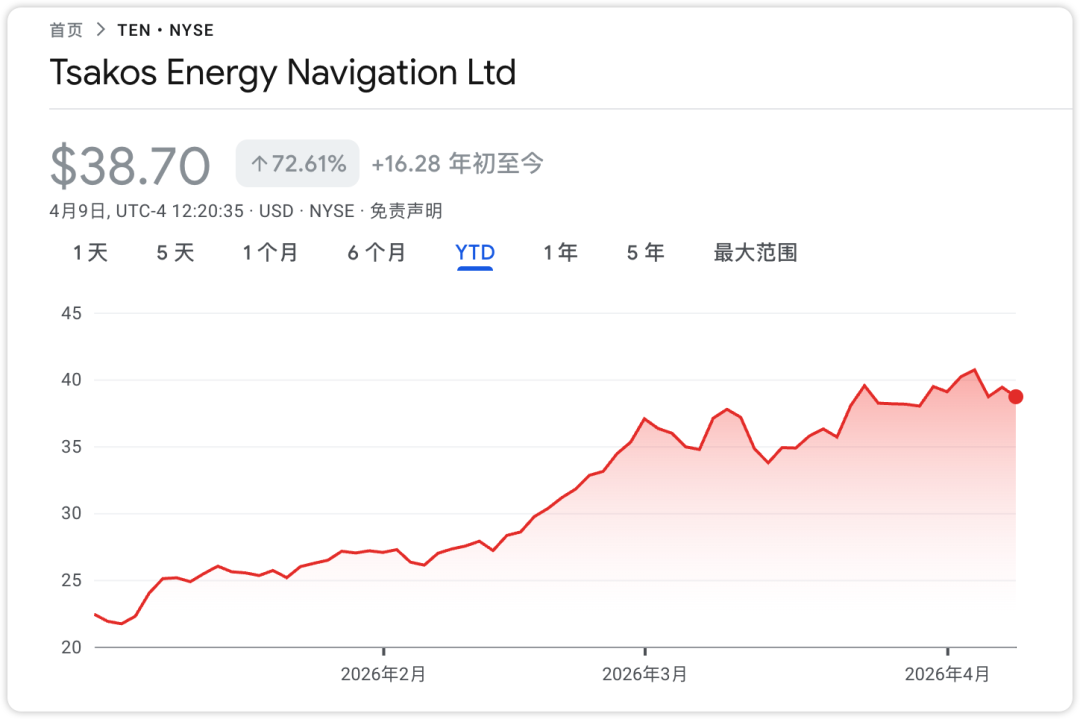Go back to 首页 via breadcrumb
Screen dimensions: 1080x719
click(66, 30)
